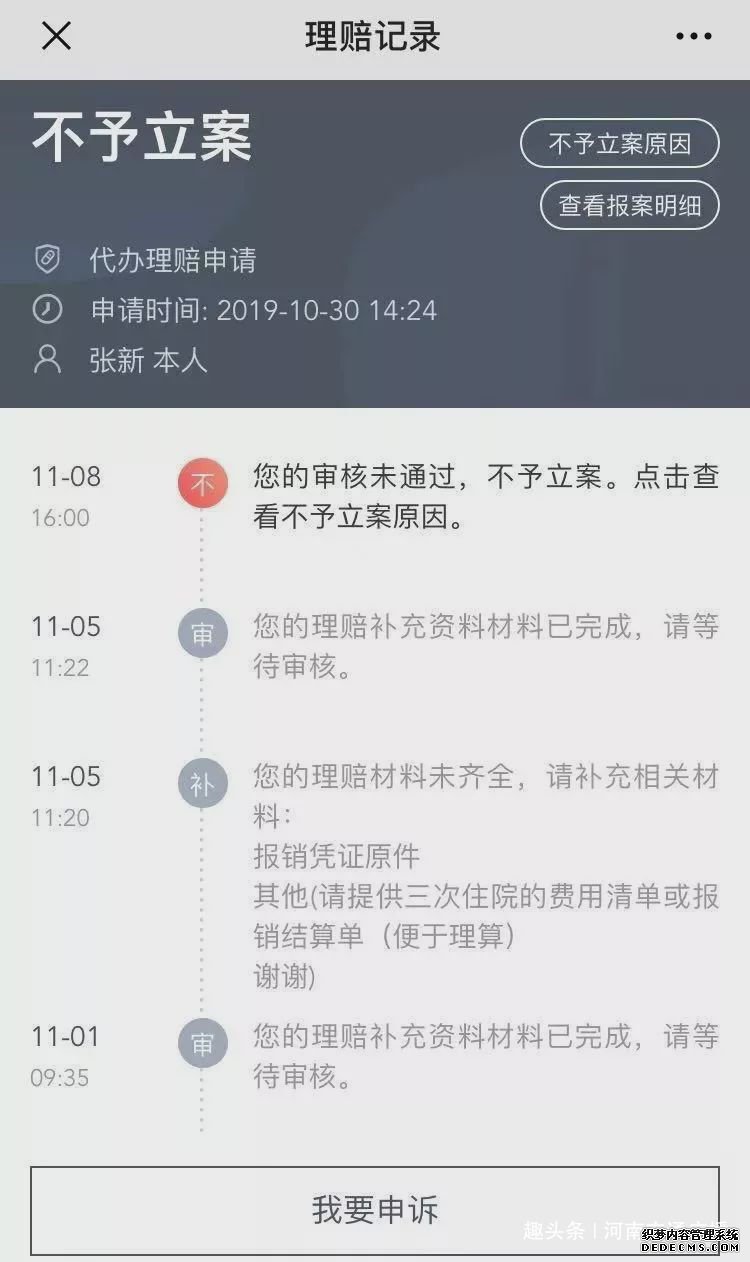Viewport: 750px width, 1262px height.
Task: Close the 理赔记录 page
Action: (x=56, y=37)
